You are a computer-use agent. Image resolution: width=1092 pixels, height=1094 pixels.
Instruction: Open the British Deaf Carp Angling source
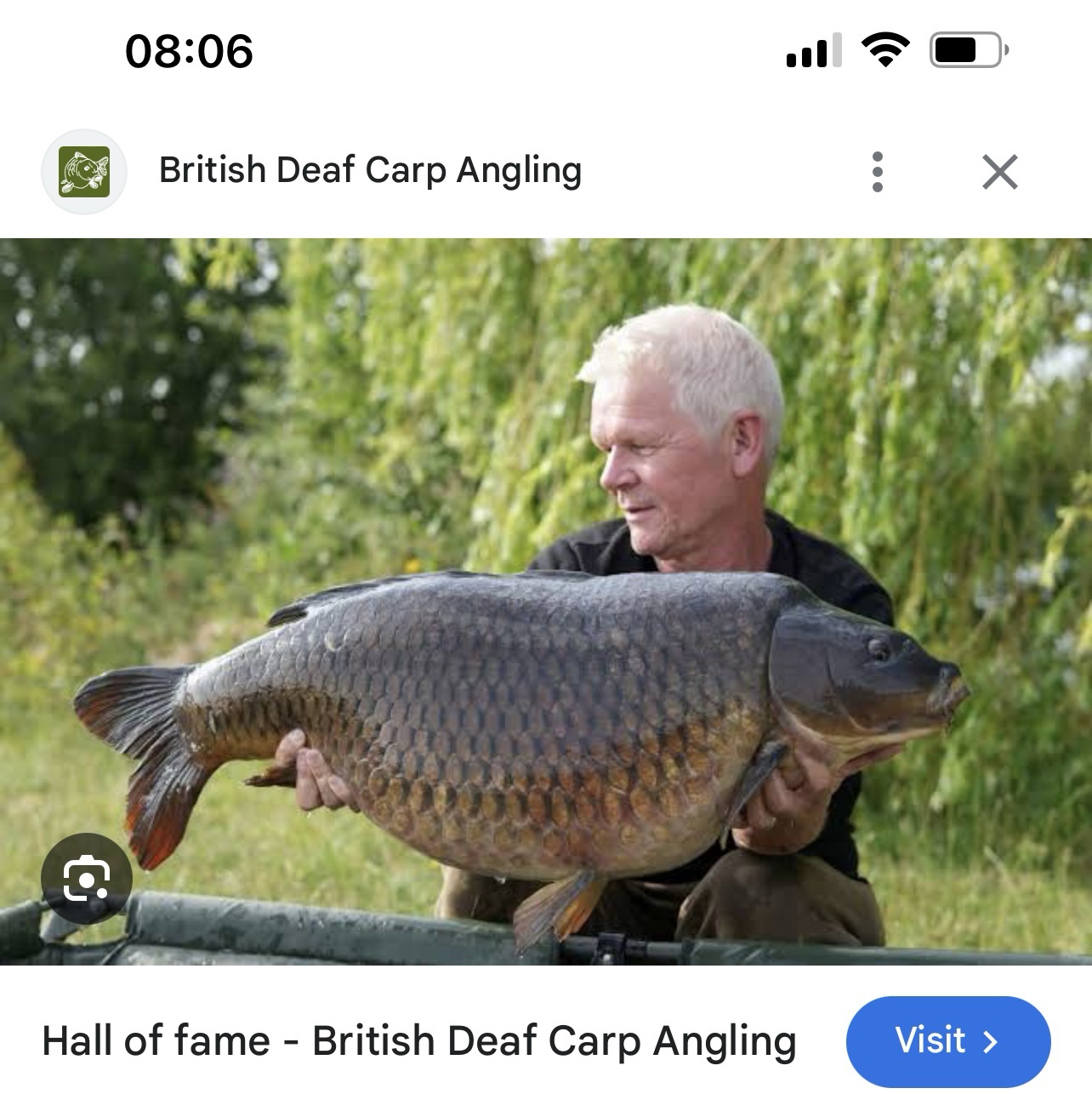[x=370, y=170]
